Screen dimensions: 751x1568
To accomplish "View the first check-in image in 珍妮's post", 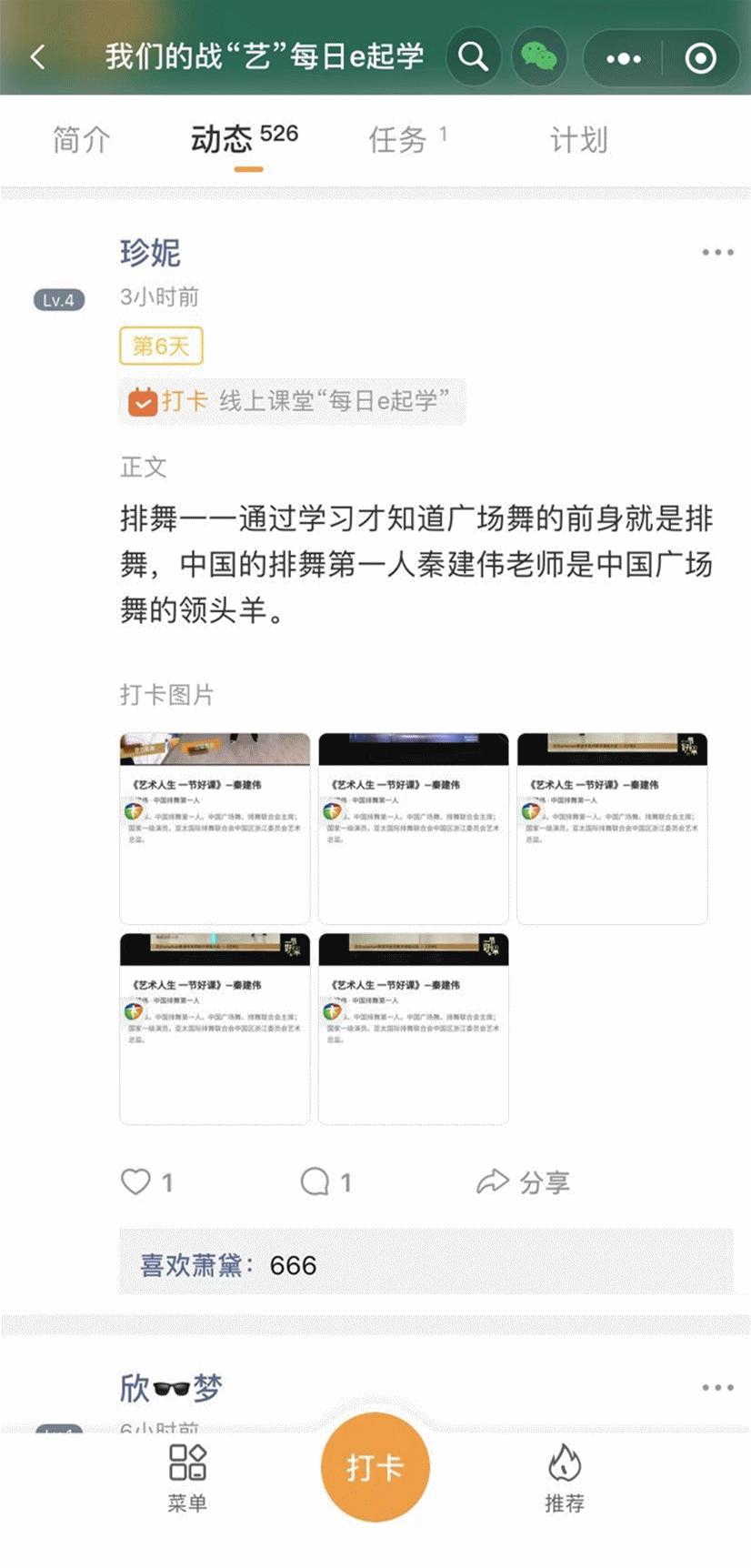I will [x=215, y=828].
